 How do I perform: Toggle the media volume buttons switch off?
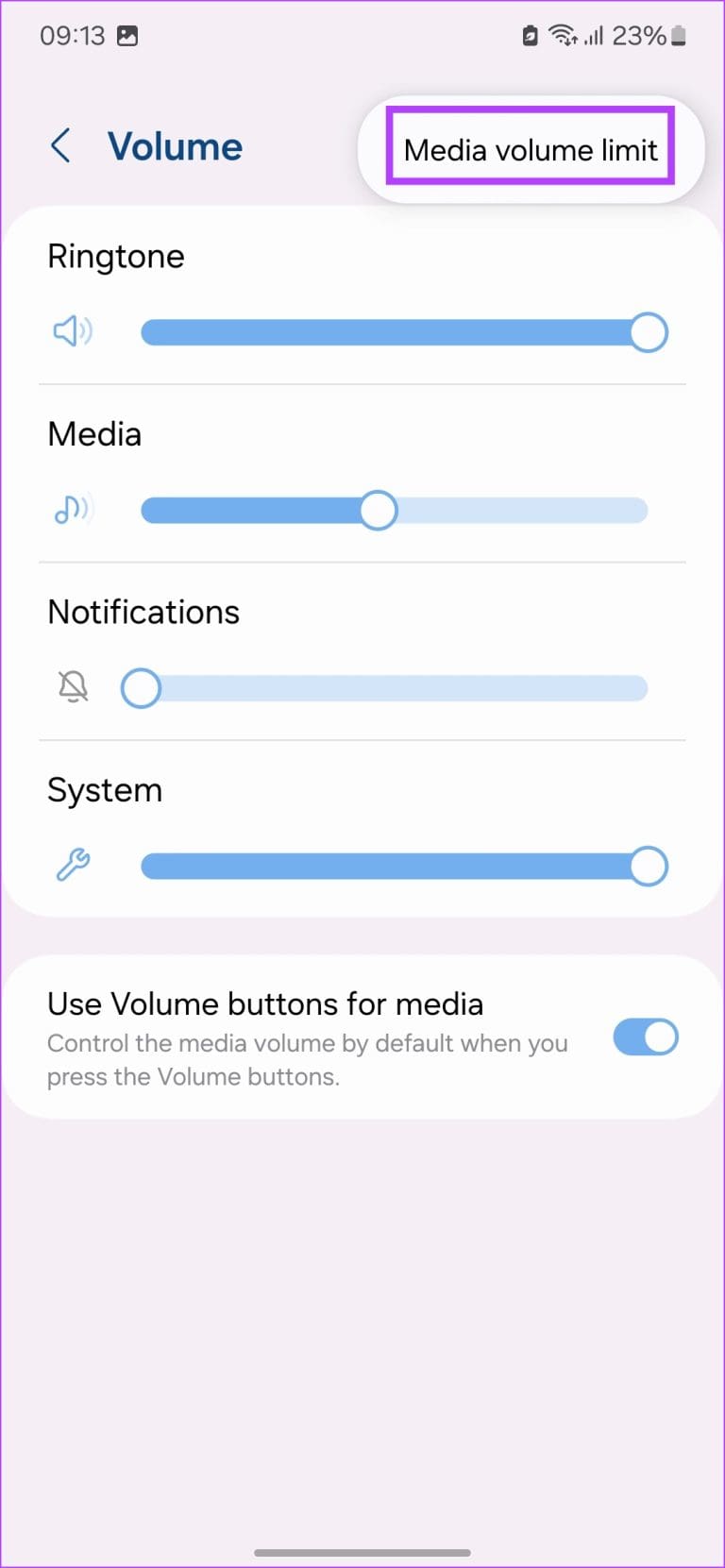tap(646, 1037)
